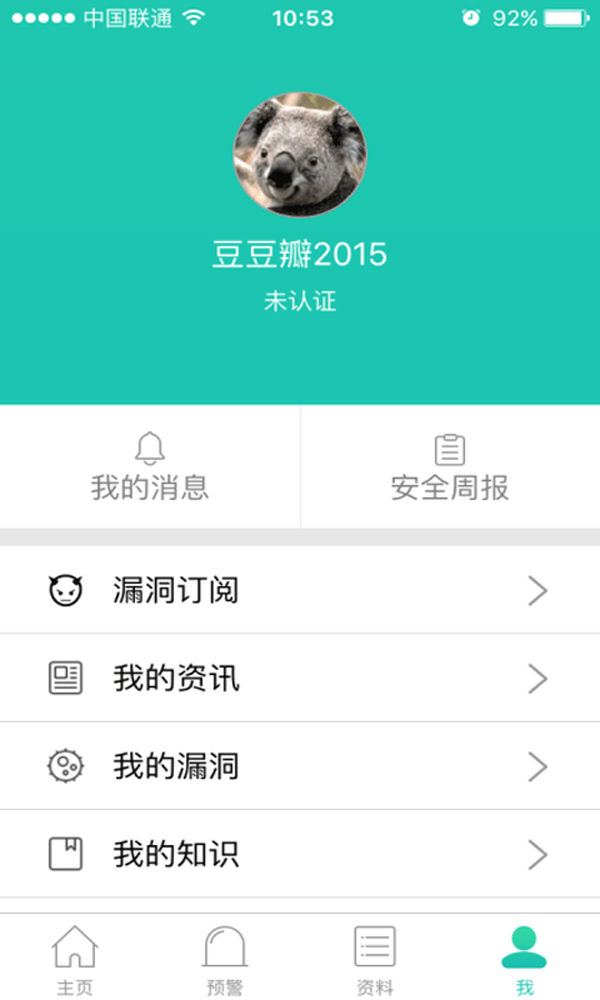Select the 我的漏洞 row
The image size is (600, 1000).
coord(300,767)
